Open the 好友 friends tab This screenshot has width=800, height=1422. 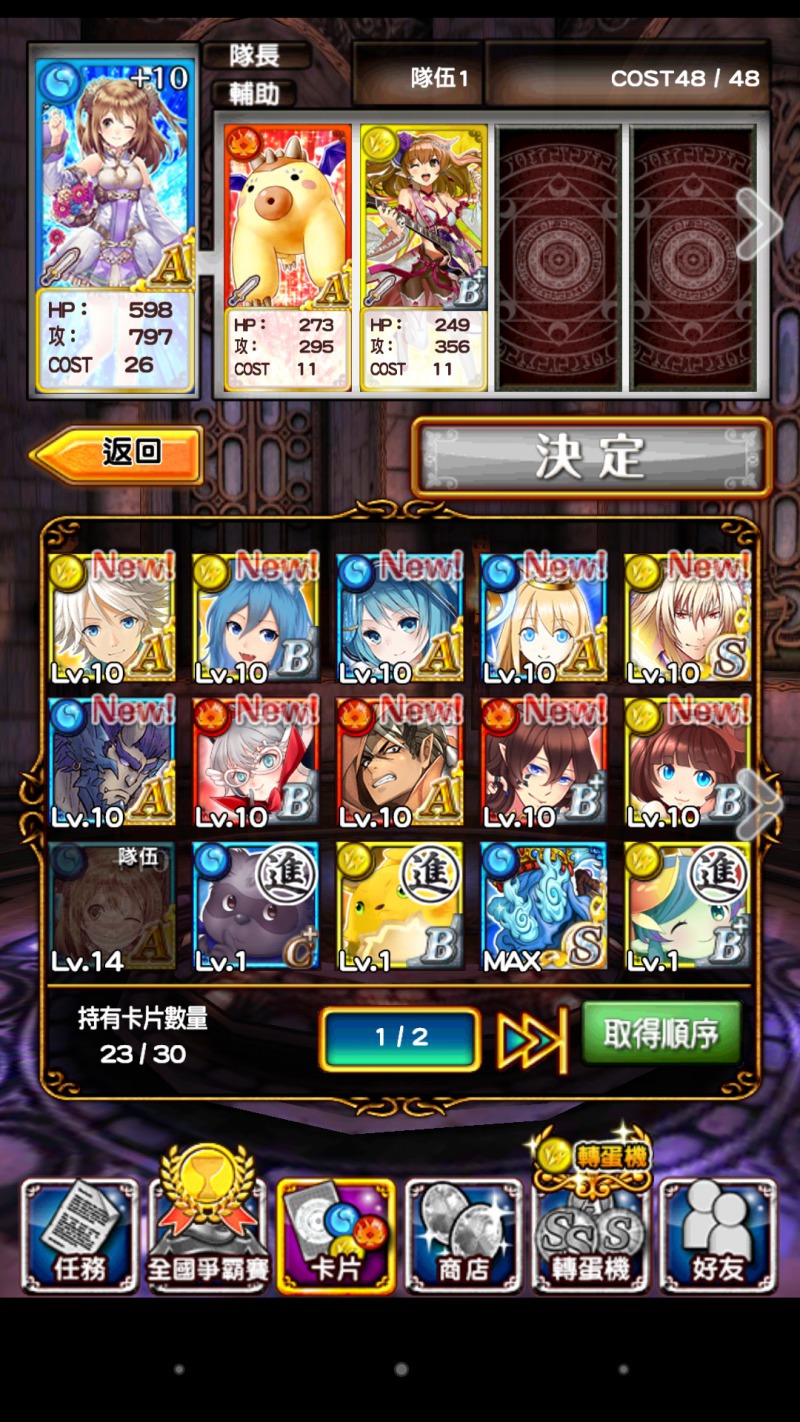tap(718, 1235)
